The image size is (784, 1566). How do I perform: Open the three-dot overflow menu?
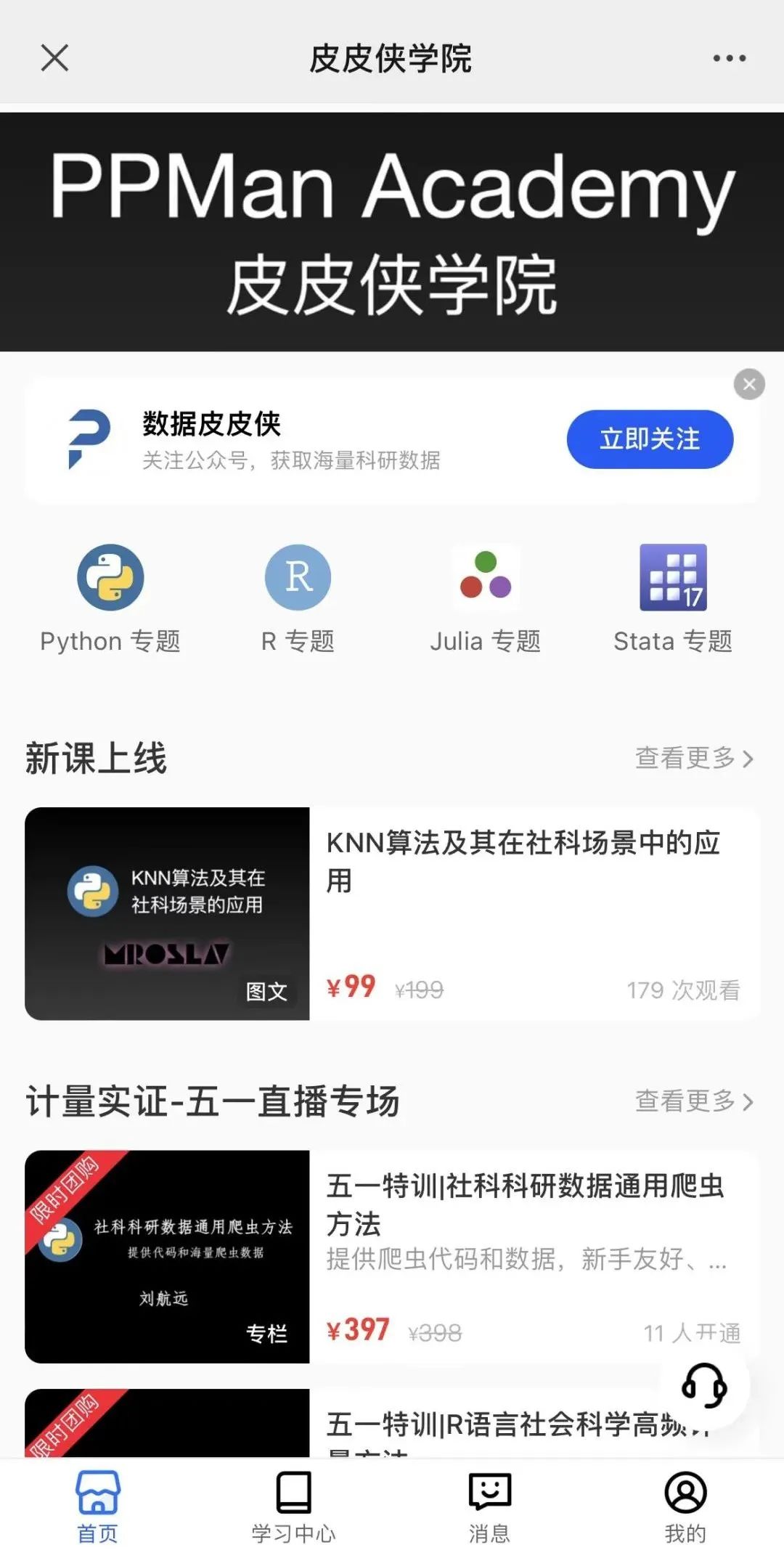tap(729, 58)
